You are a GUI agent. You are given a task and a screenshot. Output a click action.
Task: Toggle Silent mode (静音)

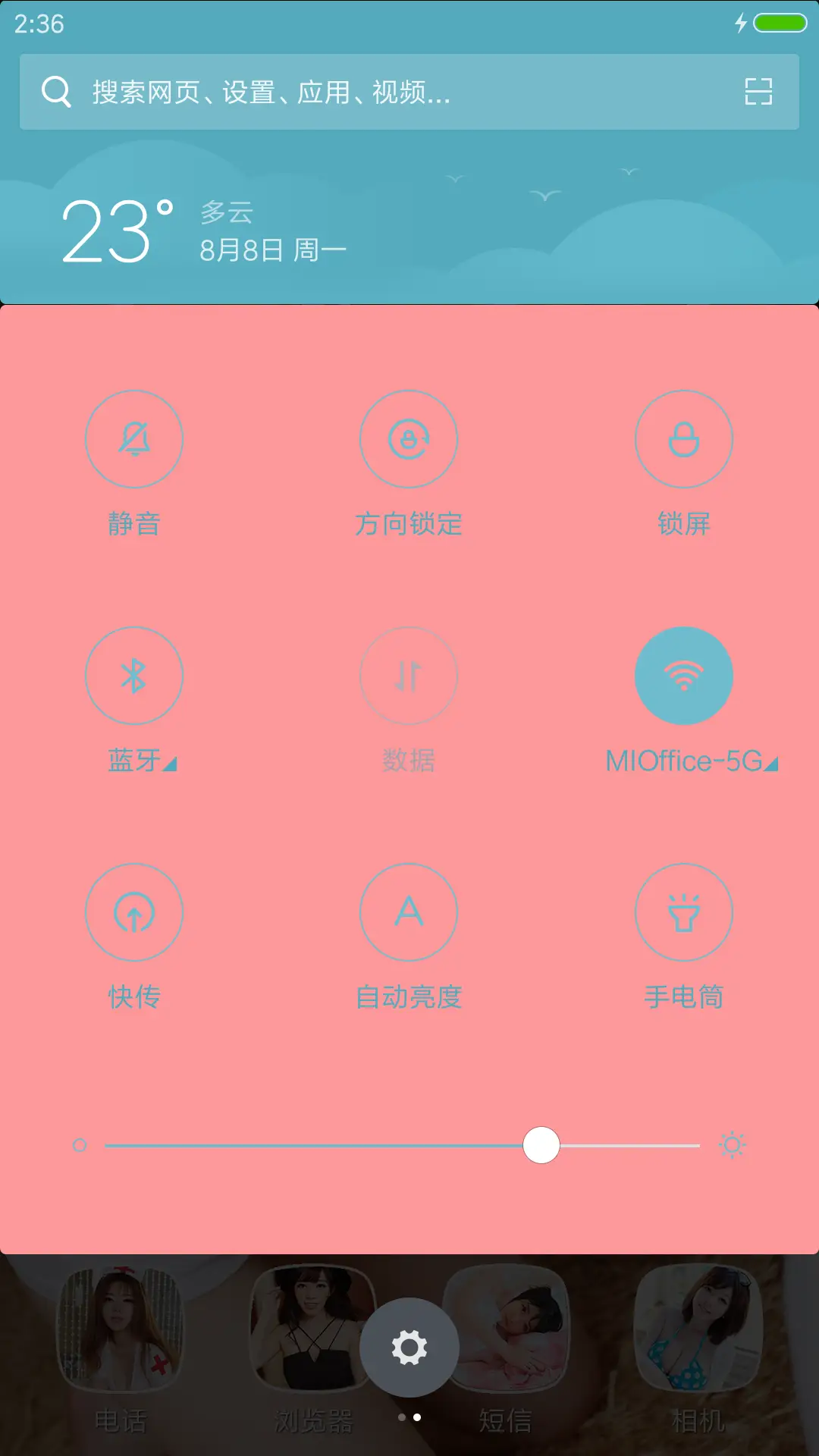pyautogui.click(x=134, y=438)
